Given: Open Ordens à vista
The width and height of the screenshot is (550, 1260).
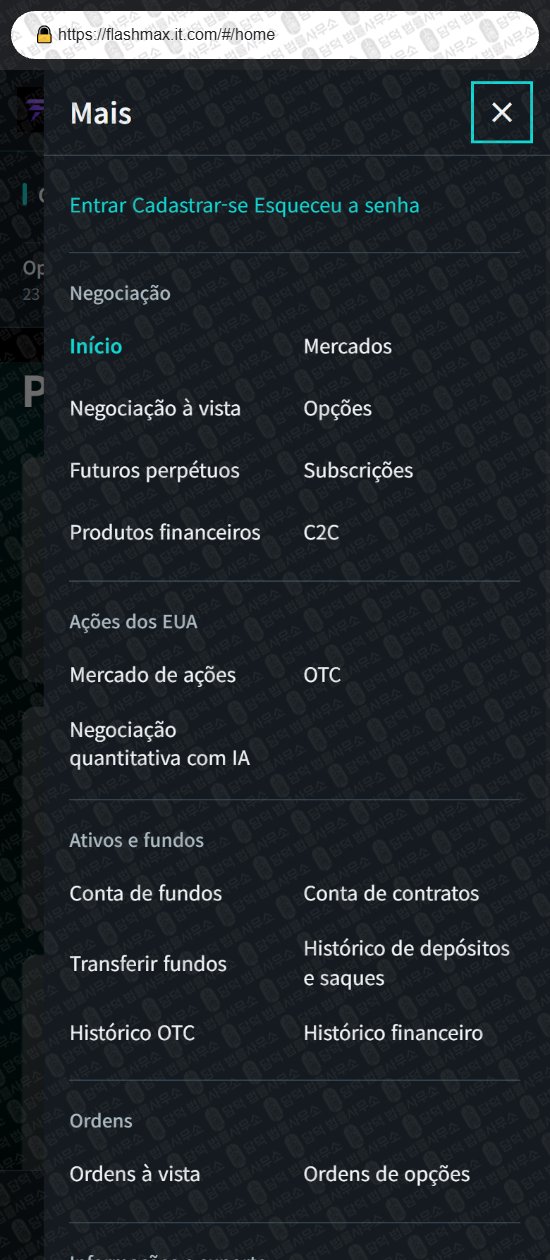Looking at the screenshot, I should point(135,1175).
